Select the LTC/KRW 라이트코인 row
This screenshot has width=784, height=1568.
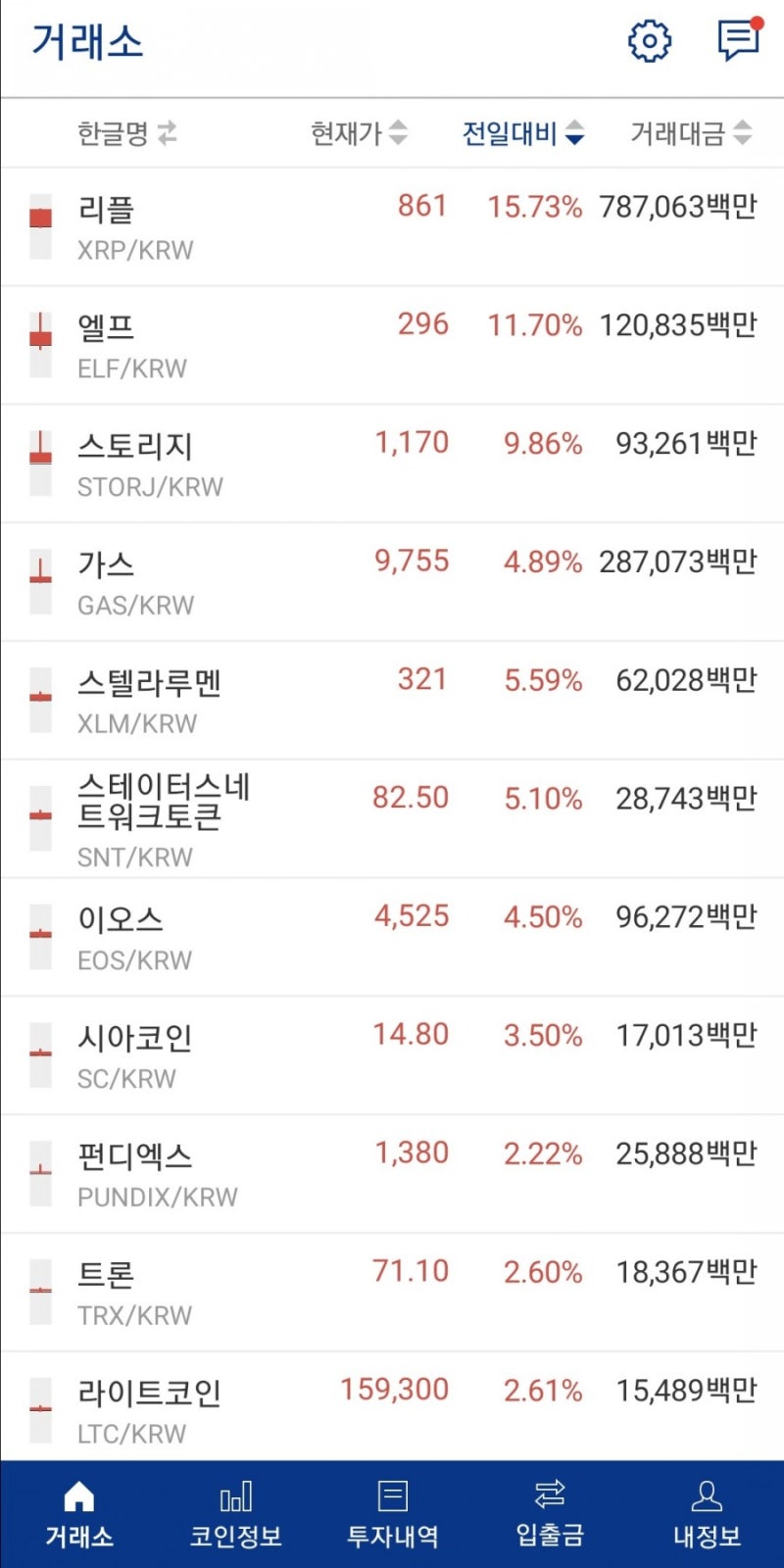click(392, 1406)
